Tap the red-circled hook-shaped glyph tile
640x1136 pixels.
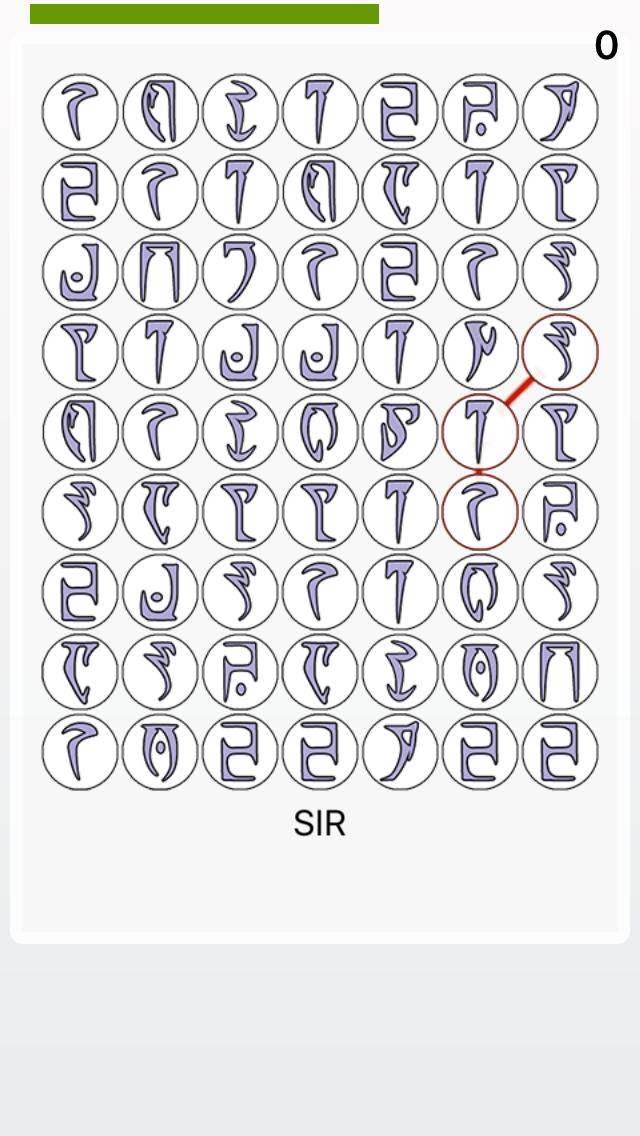480,511
